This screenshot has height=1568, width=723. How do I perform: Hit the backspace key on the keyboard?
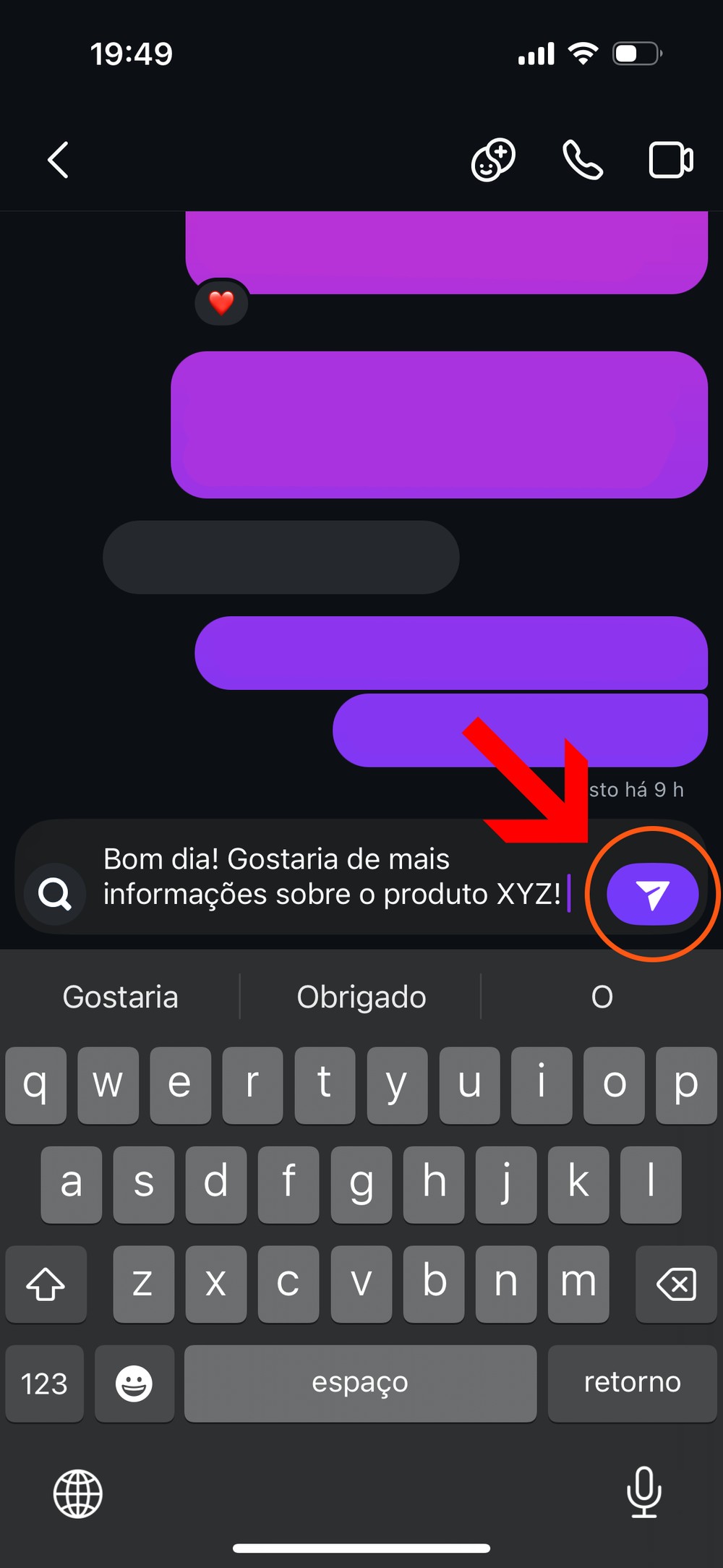pos(676,1284)
